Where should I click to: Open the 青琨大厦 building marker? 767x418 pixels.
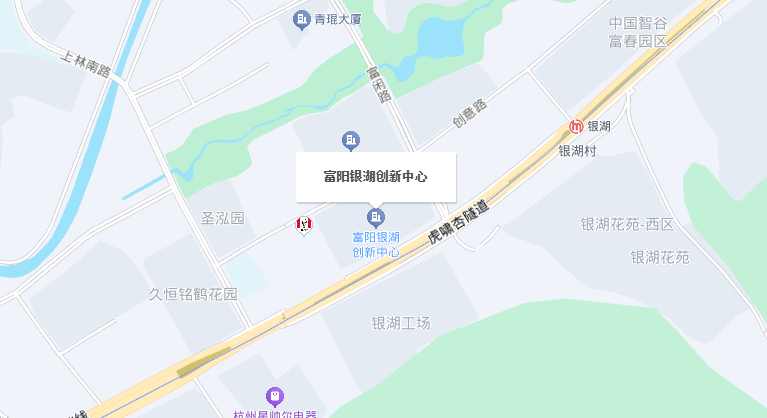[x=301, y=19]
